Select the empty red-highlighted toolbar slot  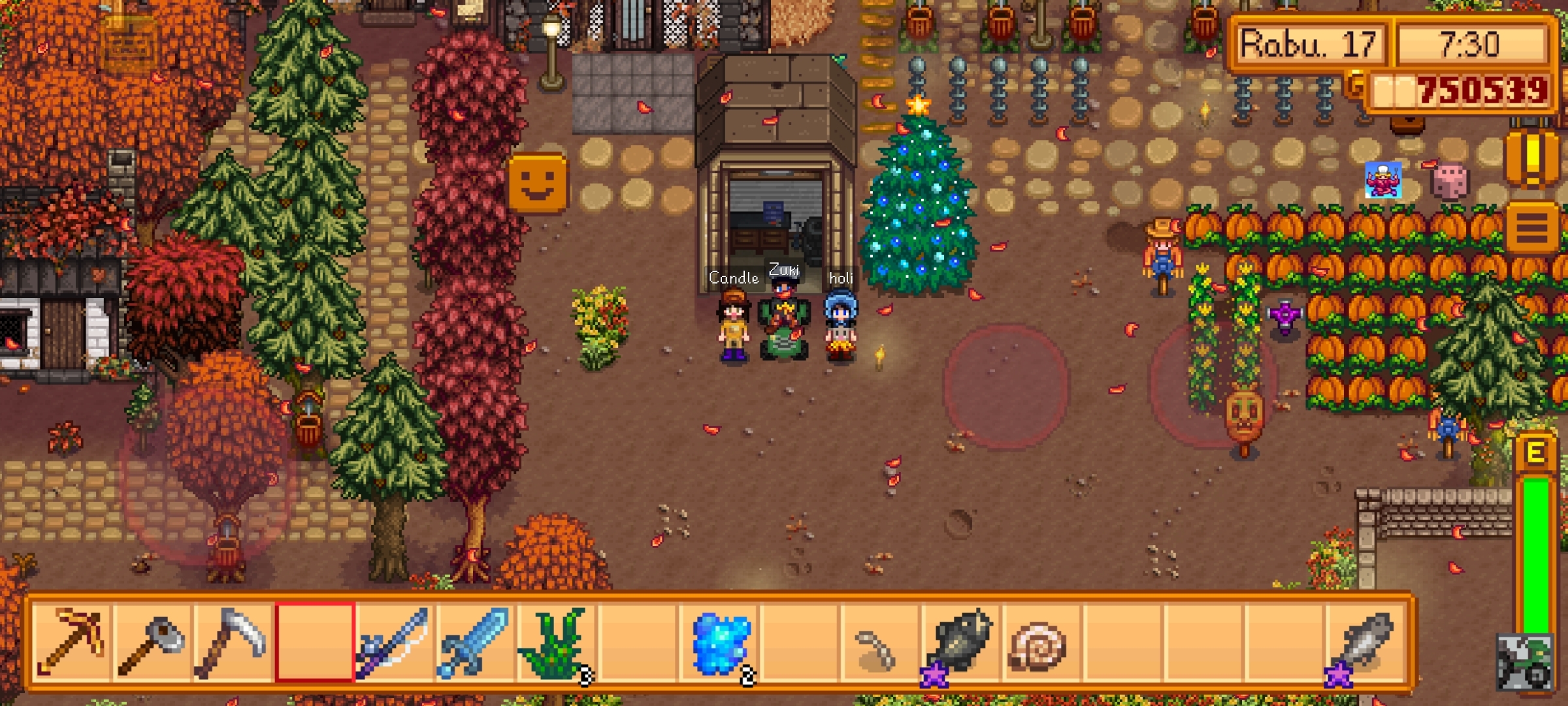point(314,643)
